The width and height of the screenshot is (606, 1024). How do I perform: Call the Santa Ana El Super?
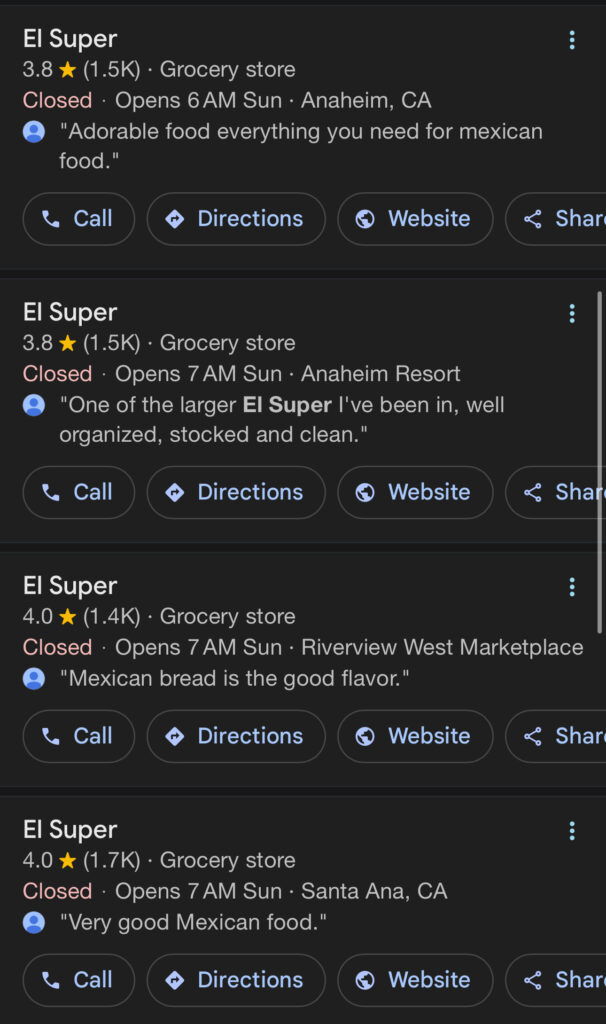(x=78, y=980)
